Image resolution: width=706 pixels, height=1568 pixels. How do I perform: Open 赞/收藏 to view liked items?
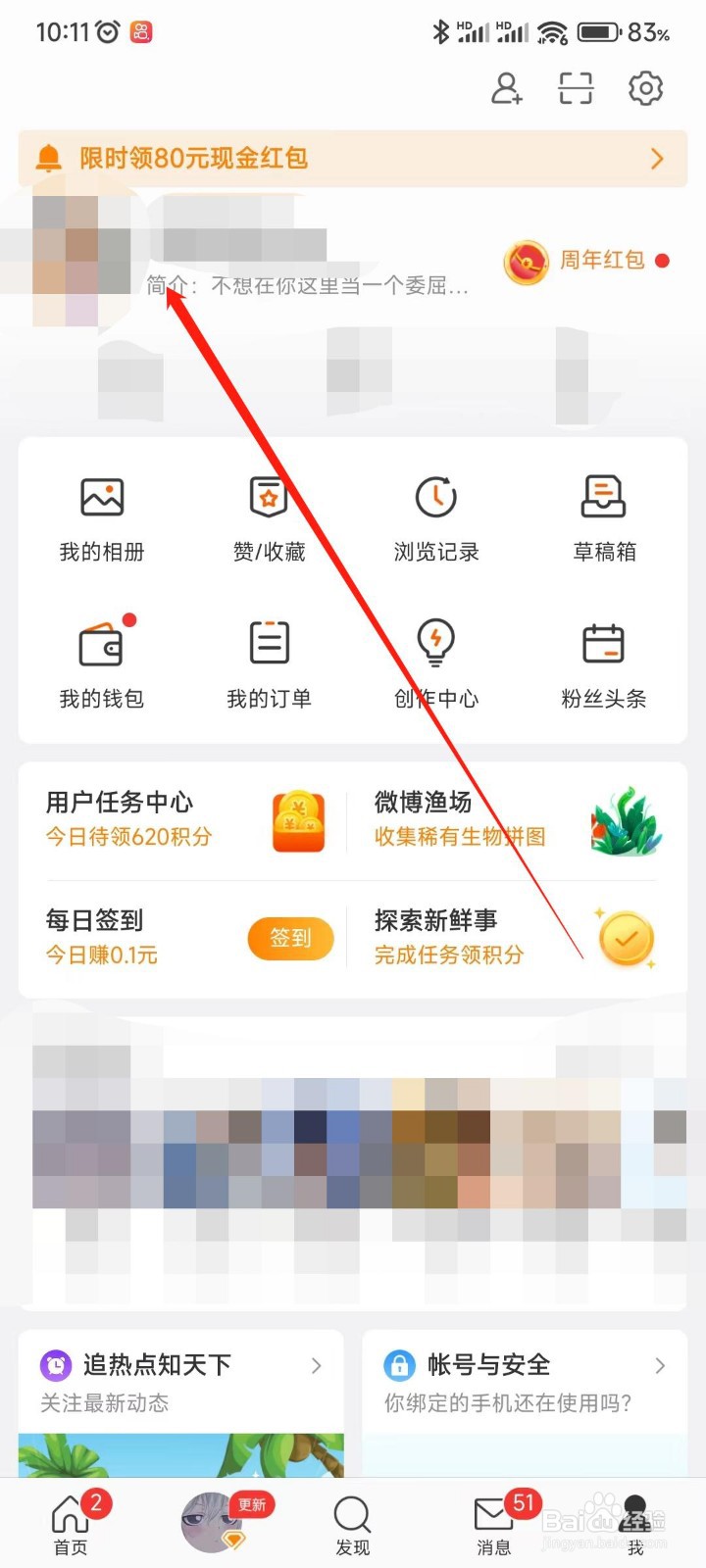coord(268,514)
